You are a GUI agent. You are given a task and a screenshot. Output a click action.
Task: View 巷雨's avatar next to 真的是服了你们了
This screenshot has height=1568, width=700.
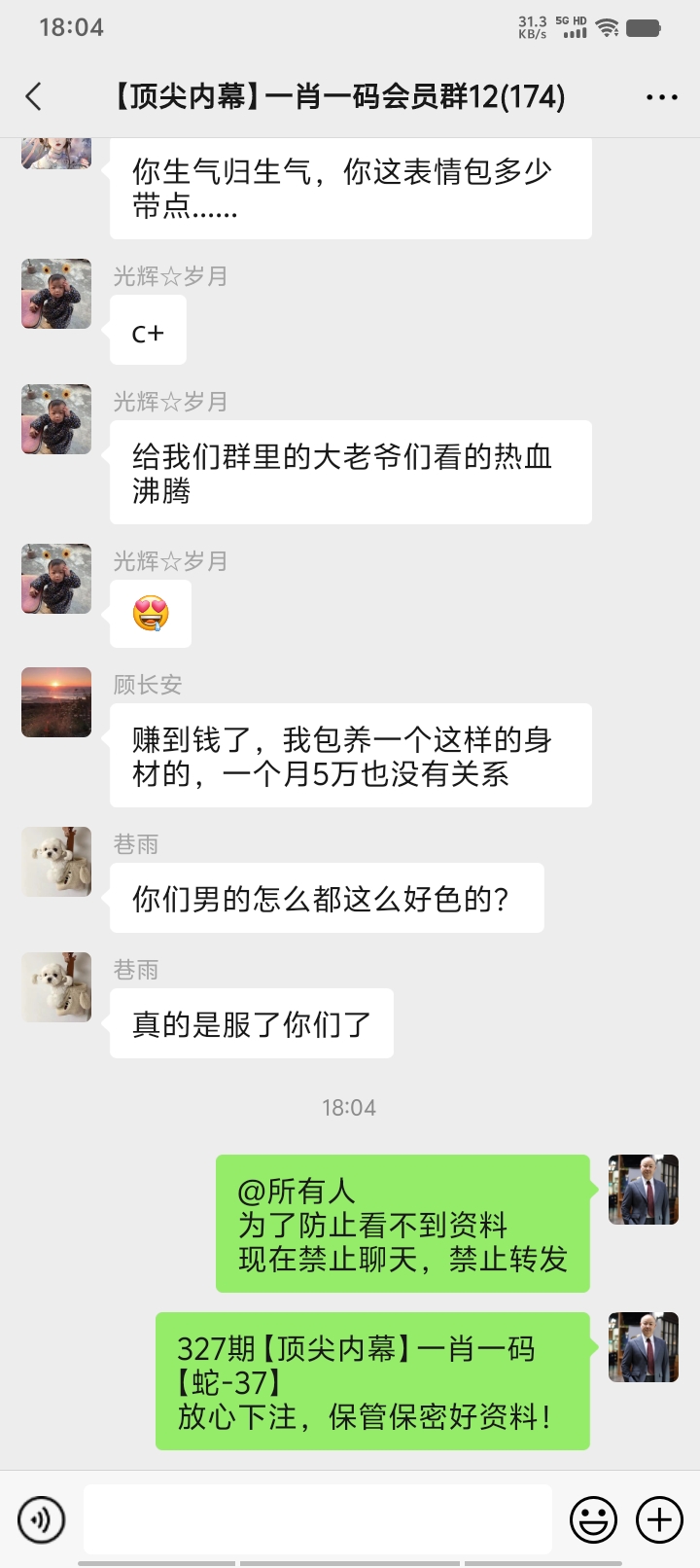pyautogui.click(x=56, y=987)
